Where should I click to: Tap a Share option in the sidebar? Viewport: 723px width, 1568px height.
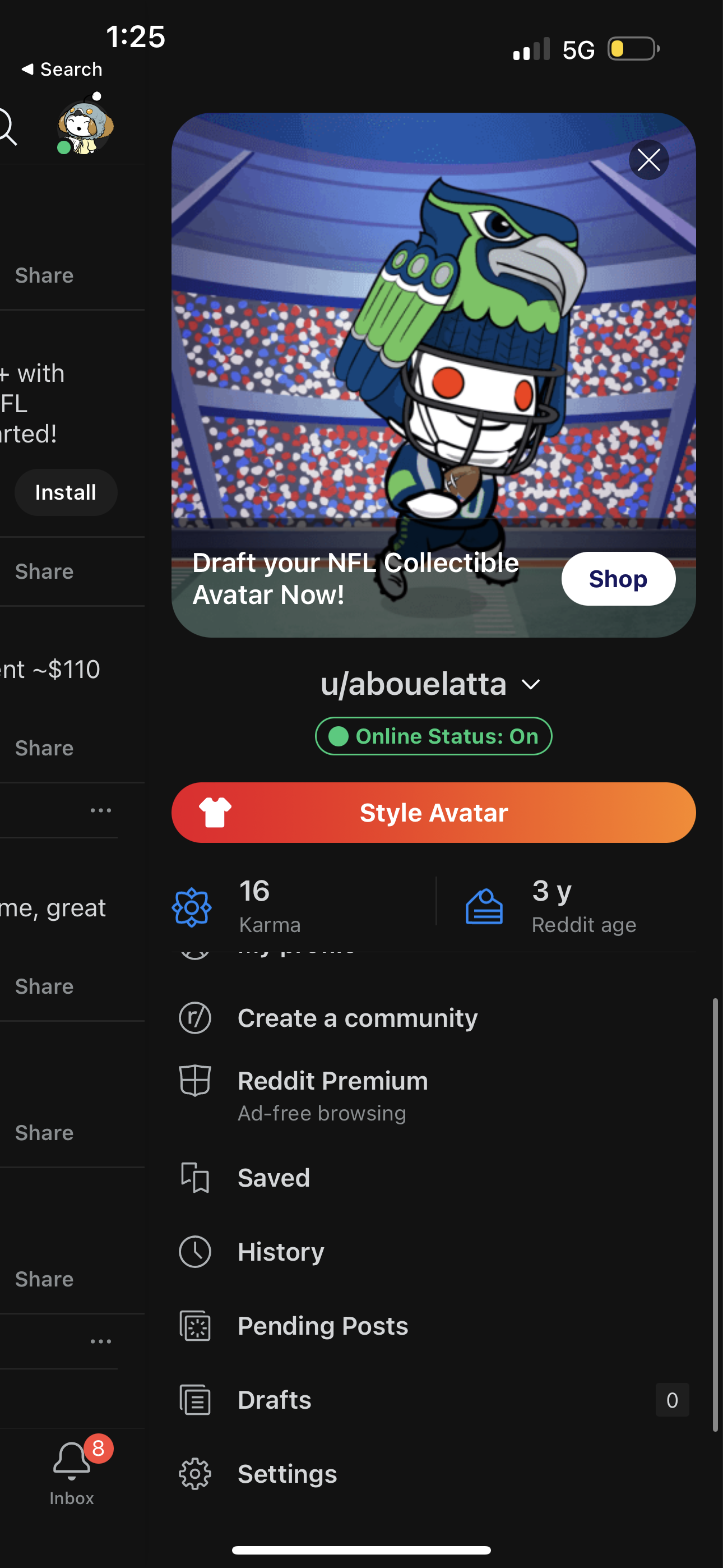[43, 275]
